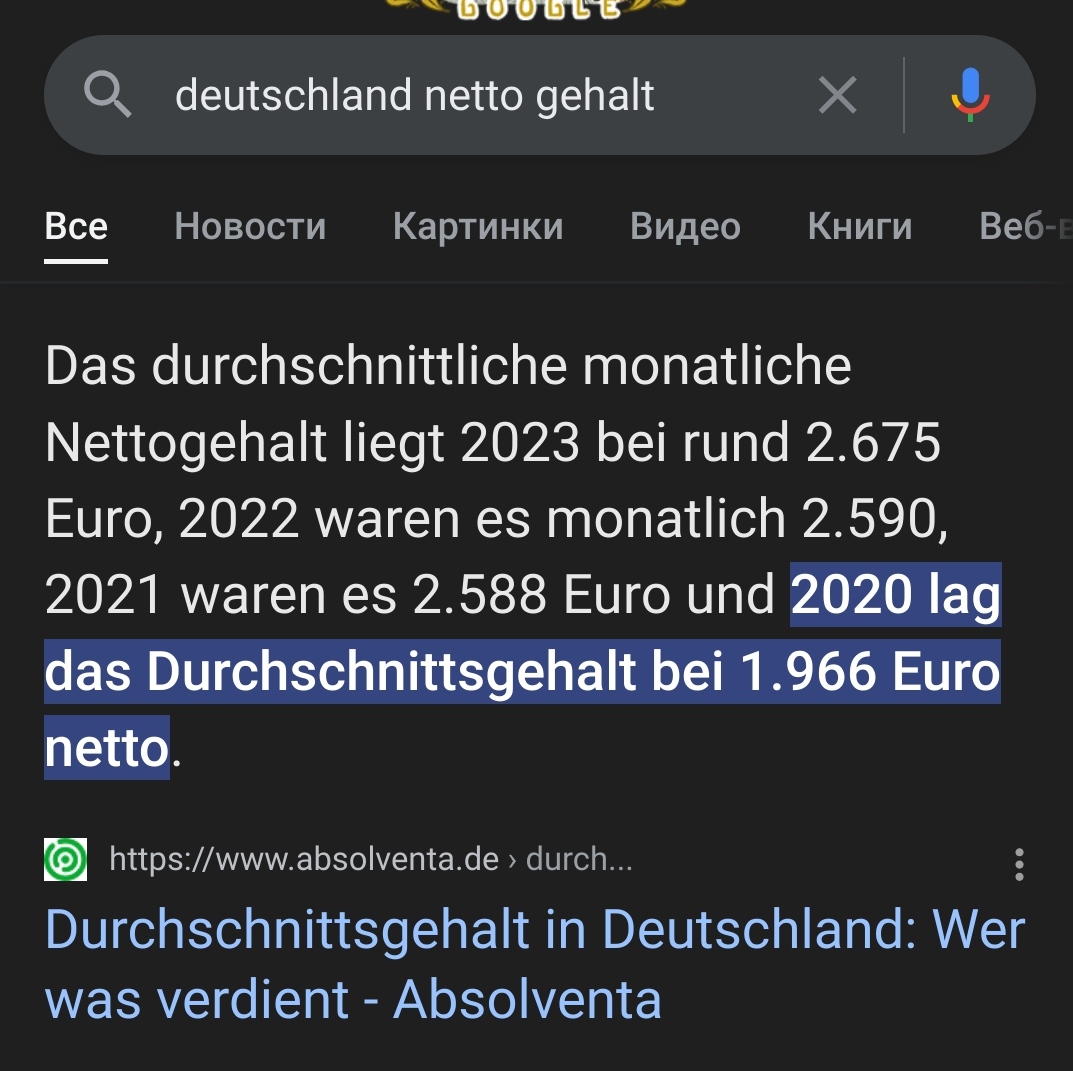Image resolution: width=1073 pixels, height=1071 pixels.
Task: Open the three-dot menu for the Absolventa result
Action: tap(1019, 864)
